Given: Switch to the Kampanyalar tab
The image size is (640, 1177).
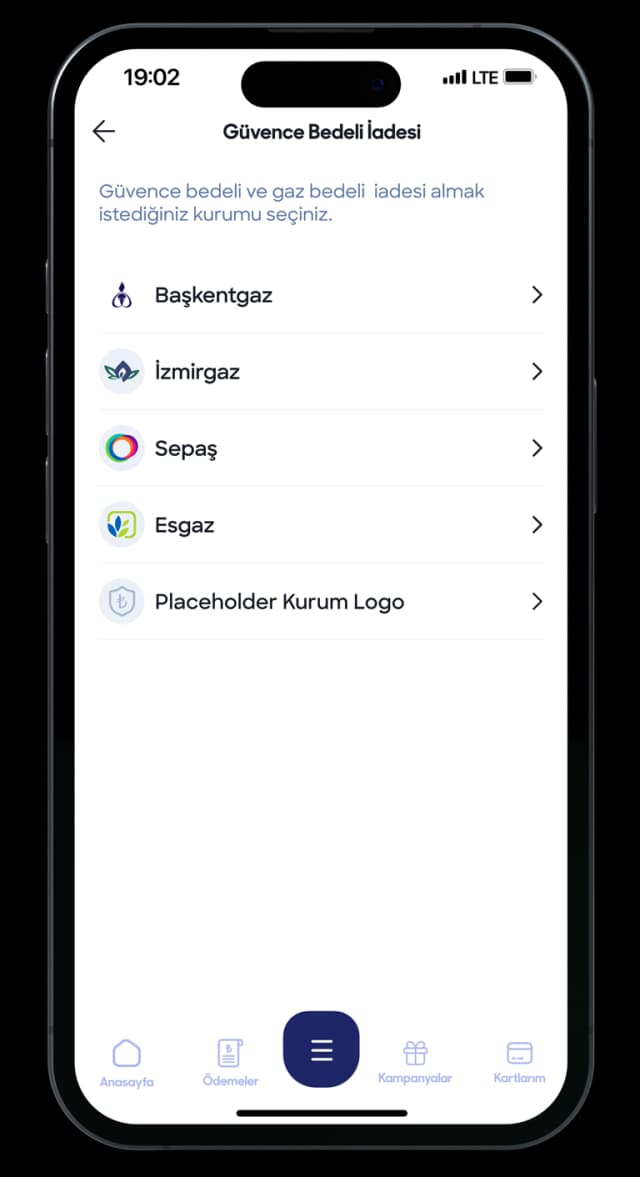Looking at the screenshot, I should click(415, 1062).
